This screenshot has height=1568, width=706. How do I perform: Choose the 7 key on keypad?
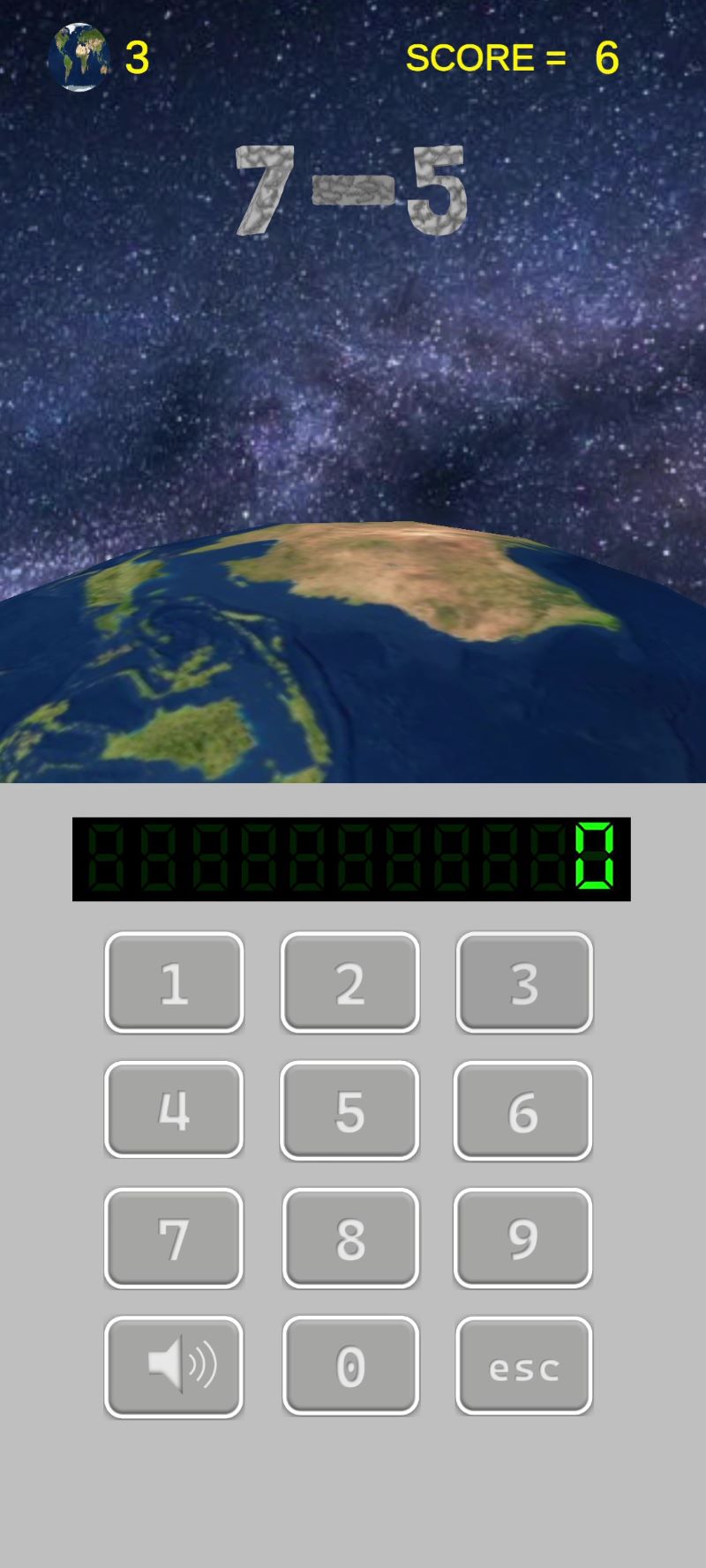click(x=174, y=1238)
